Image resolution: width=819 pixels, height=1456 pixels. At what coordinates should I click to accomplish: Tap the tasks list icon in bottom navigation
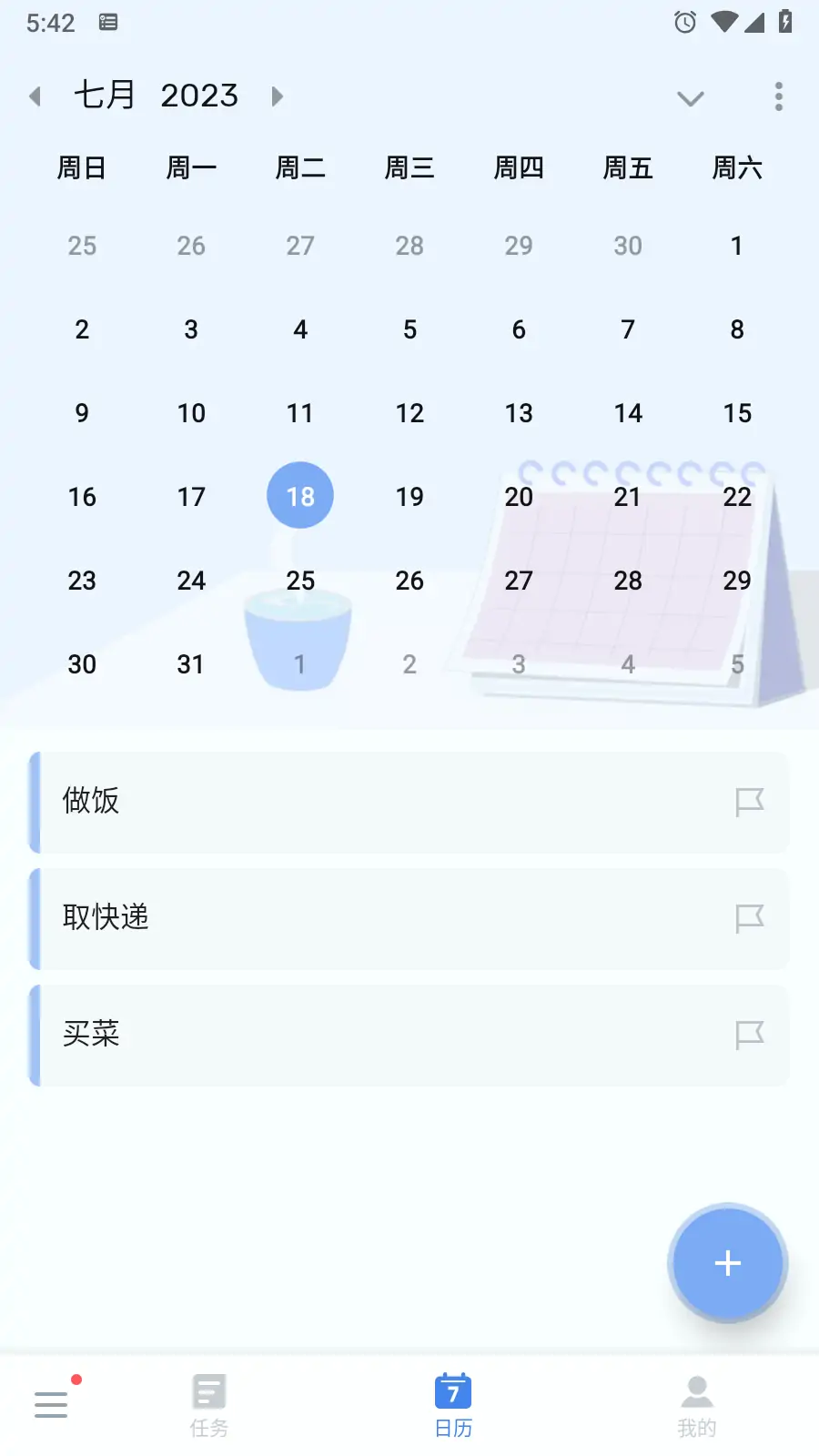point(207,1392)
